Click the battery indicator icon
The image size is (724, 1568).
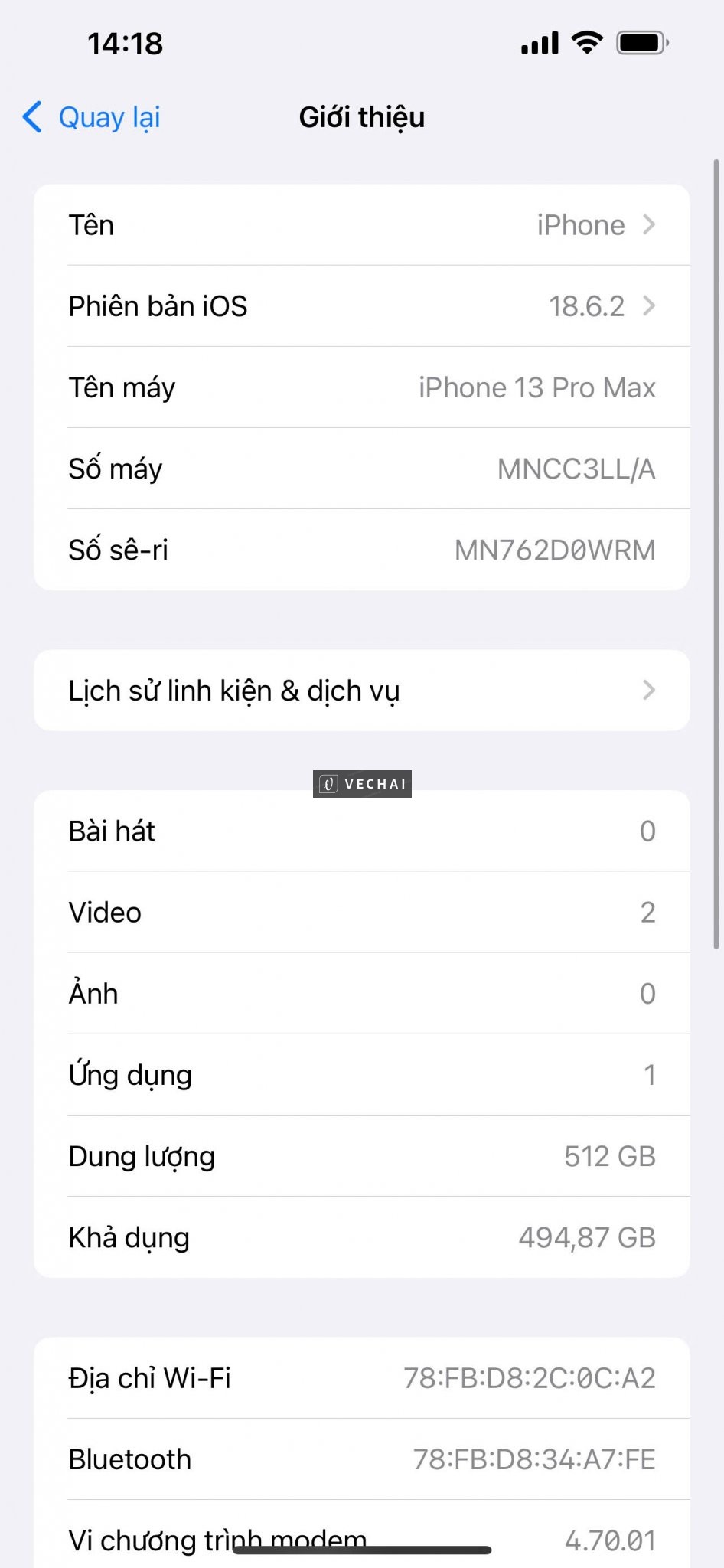643,44
